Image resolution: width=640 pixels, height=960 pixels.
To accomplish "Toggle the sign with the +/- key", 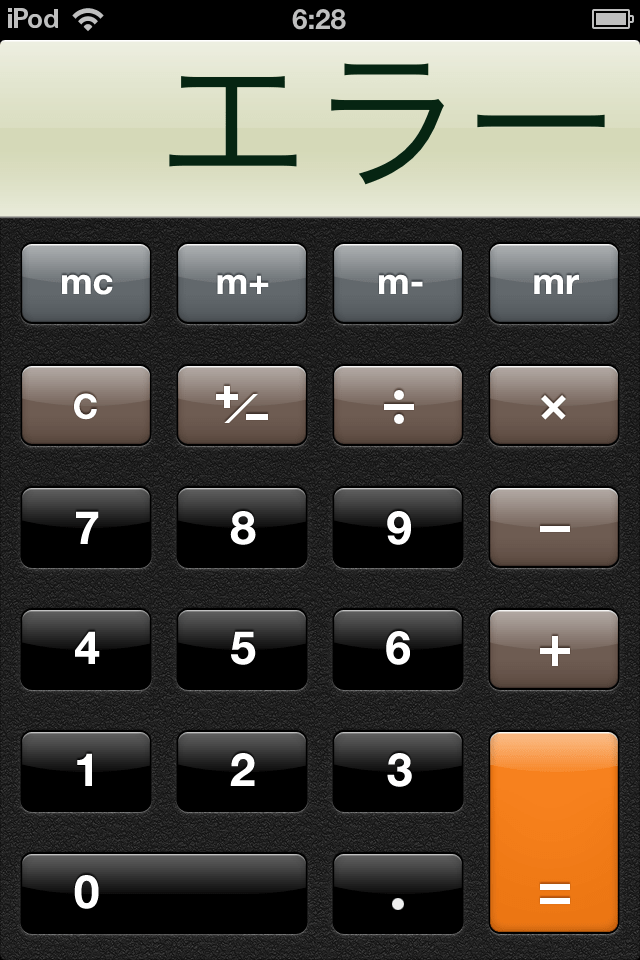I will click(242, 405).
